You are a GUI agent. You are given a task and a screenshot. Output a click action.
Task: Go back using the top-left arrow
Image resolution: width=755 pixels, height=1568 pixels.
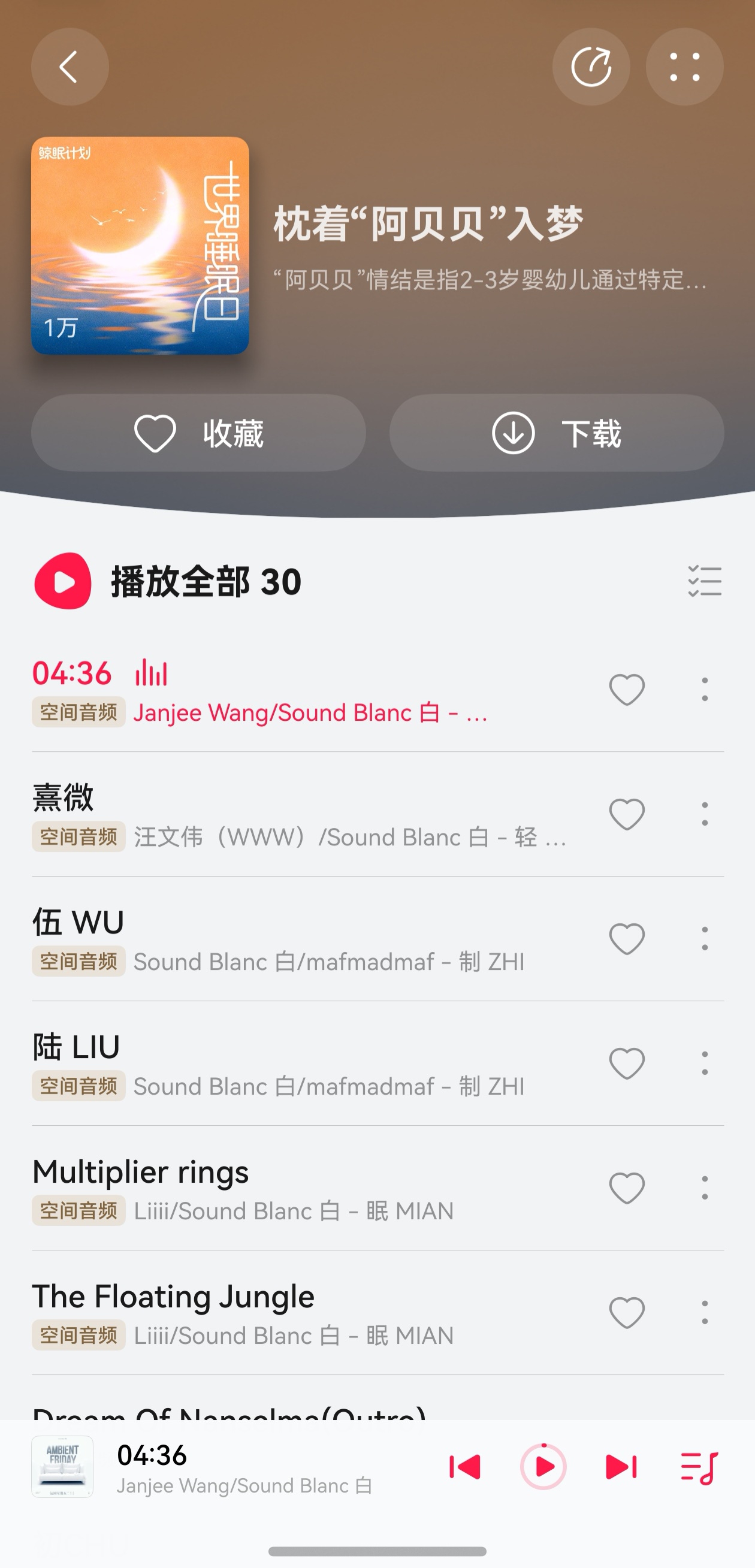70,67
